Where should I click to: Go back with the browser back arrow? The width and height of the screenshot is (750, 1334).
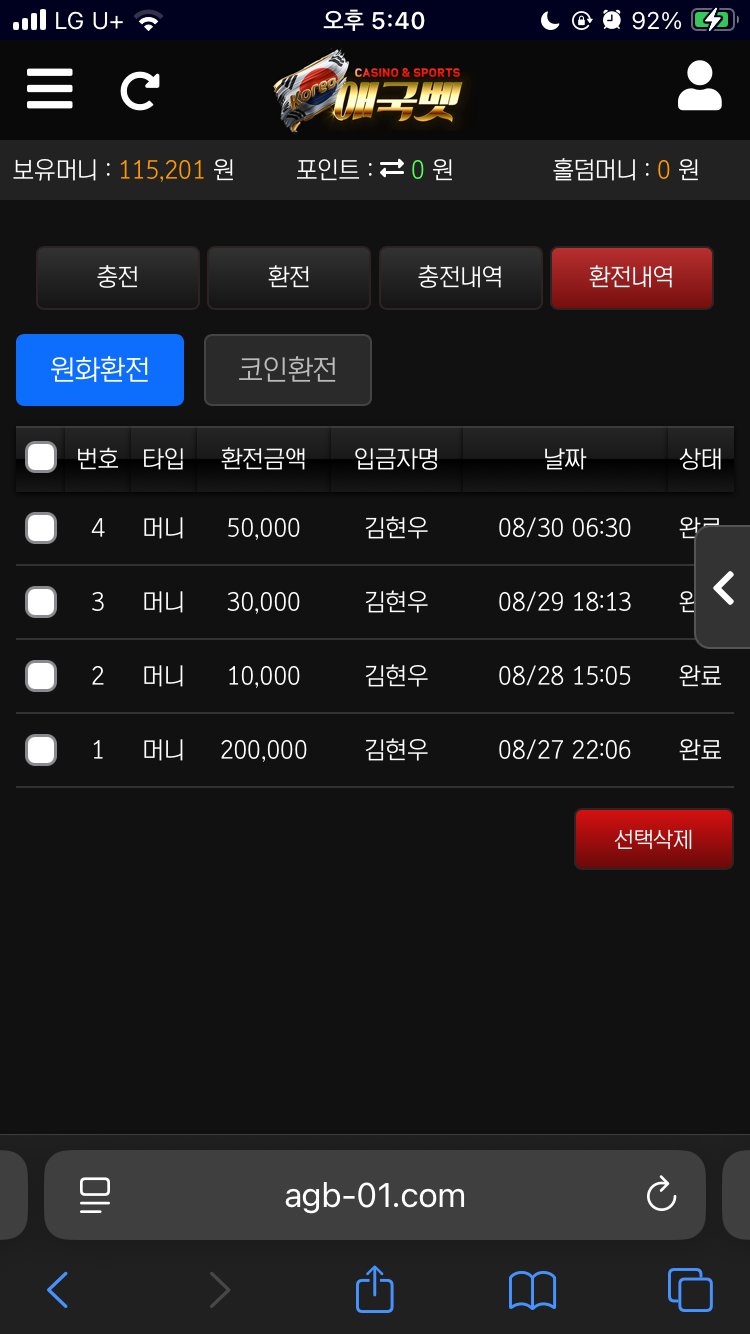[58, 1290]
